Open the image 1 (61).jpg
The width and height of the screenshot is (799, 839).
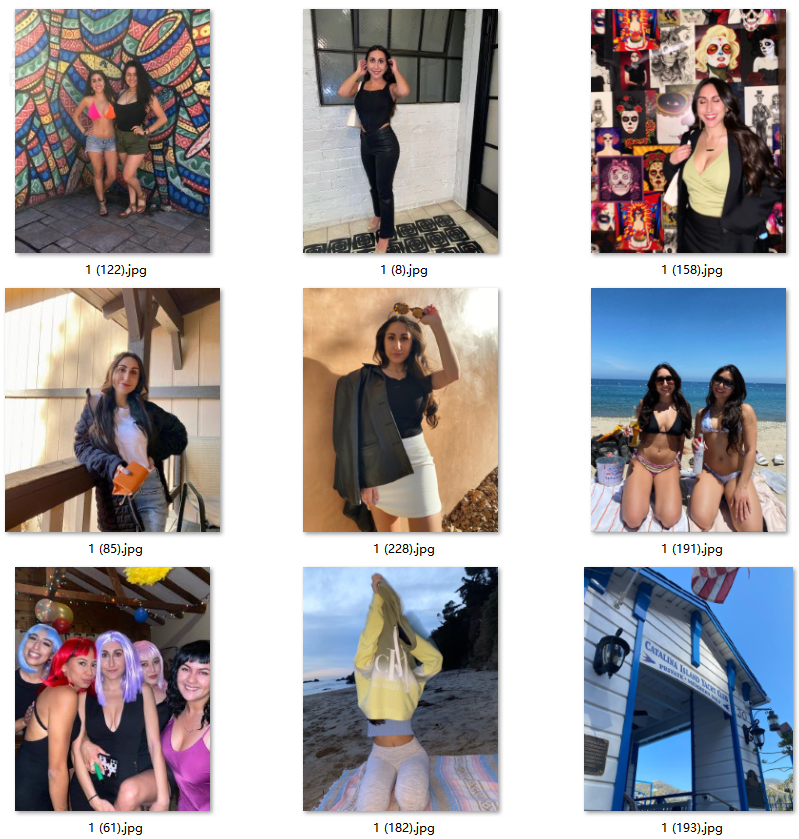click(112, 689)
